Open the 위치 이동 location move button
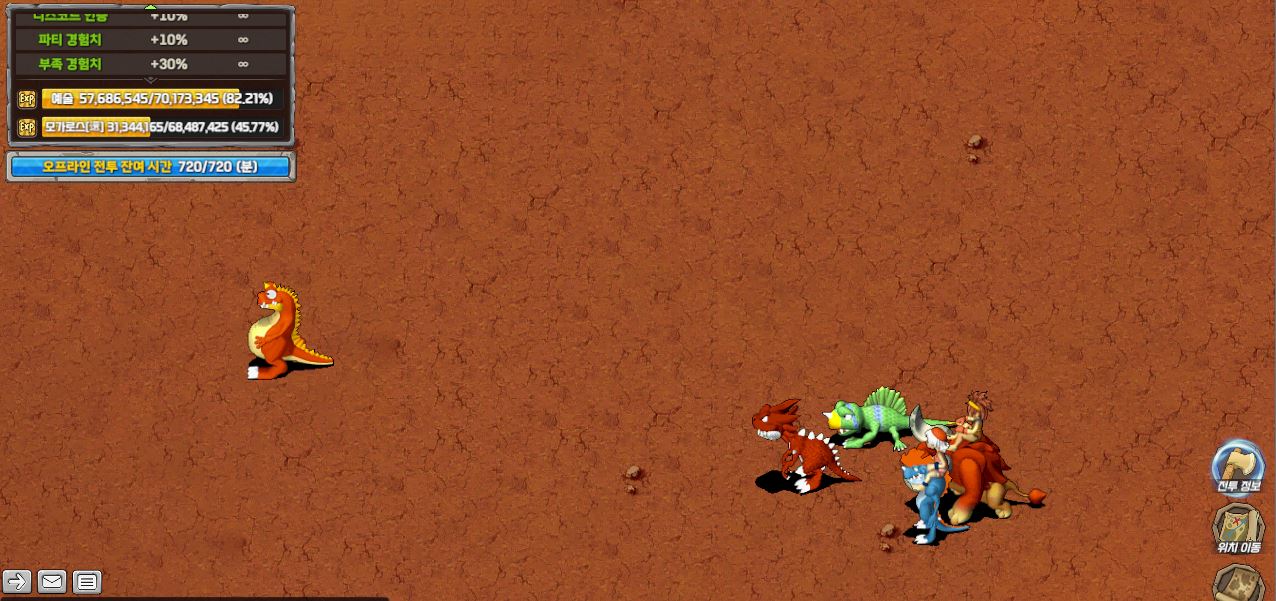The height and width of the screenshot is (601, 1276). [1238, 526]
